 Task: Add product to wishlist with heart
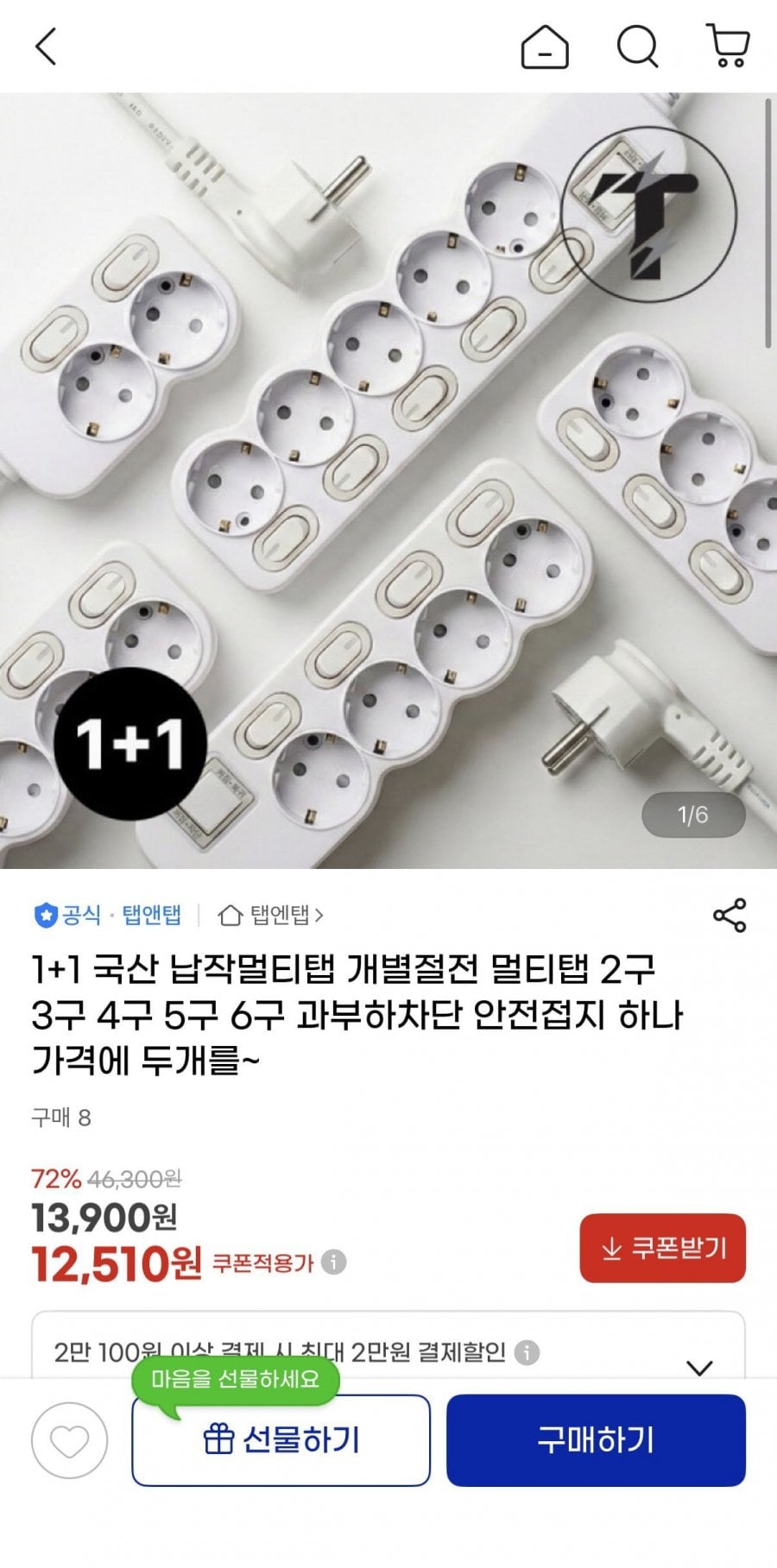tap(70, 1440)
